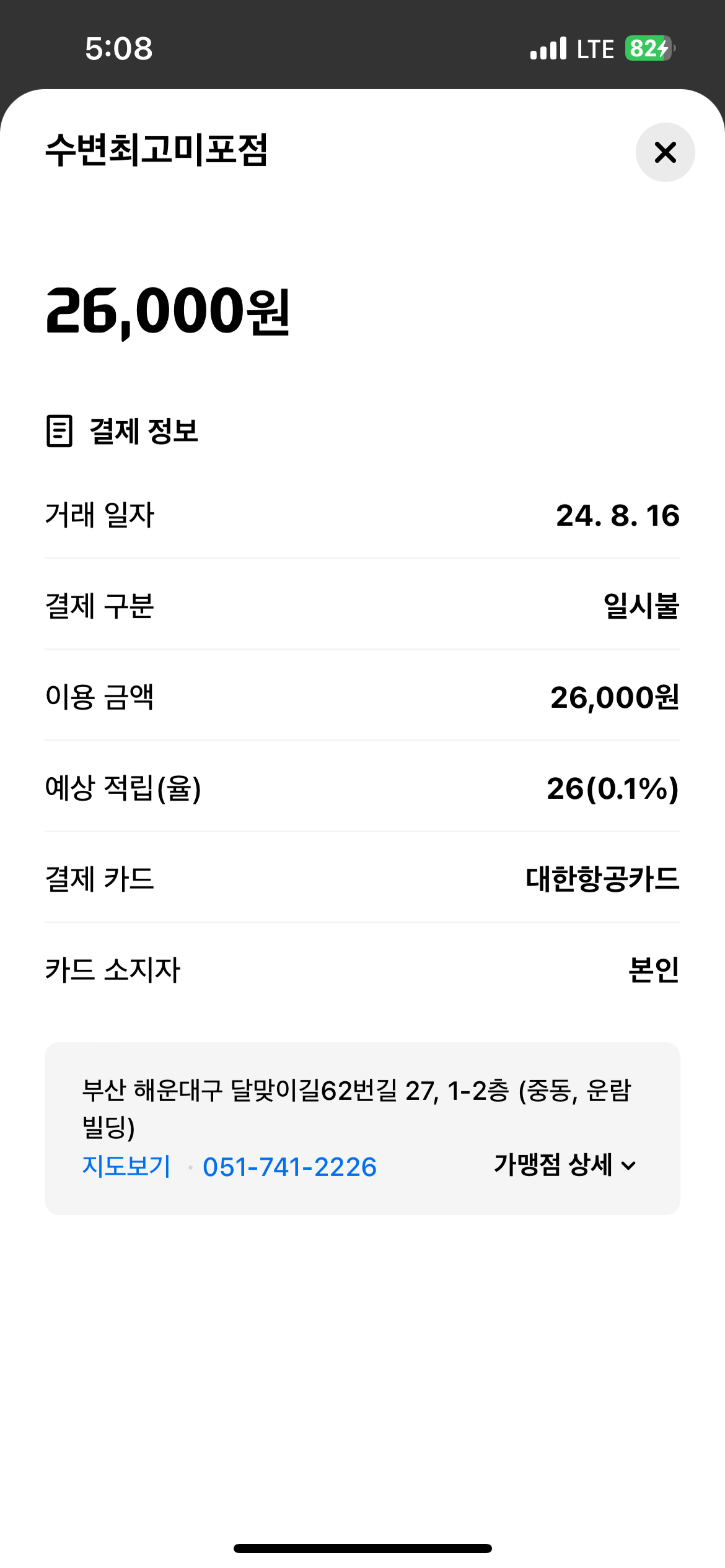The width and height of the screenshot is (725, 1568).
Task: Close the 수변최고미포점 payment detail sheet
Action: [665, 152]
